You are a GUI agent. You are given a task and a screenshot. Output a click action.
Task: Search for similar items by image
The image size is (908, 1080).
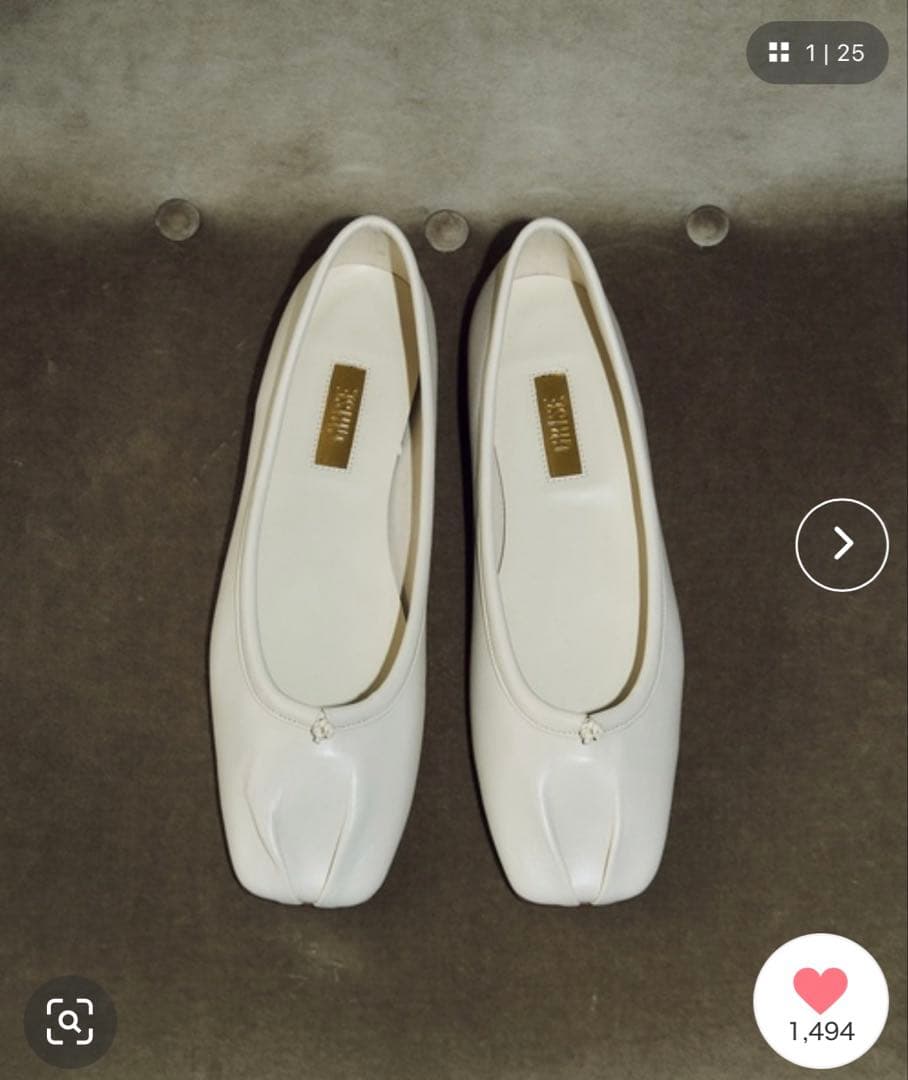[70, 1021]
